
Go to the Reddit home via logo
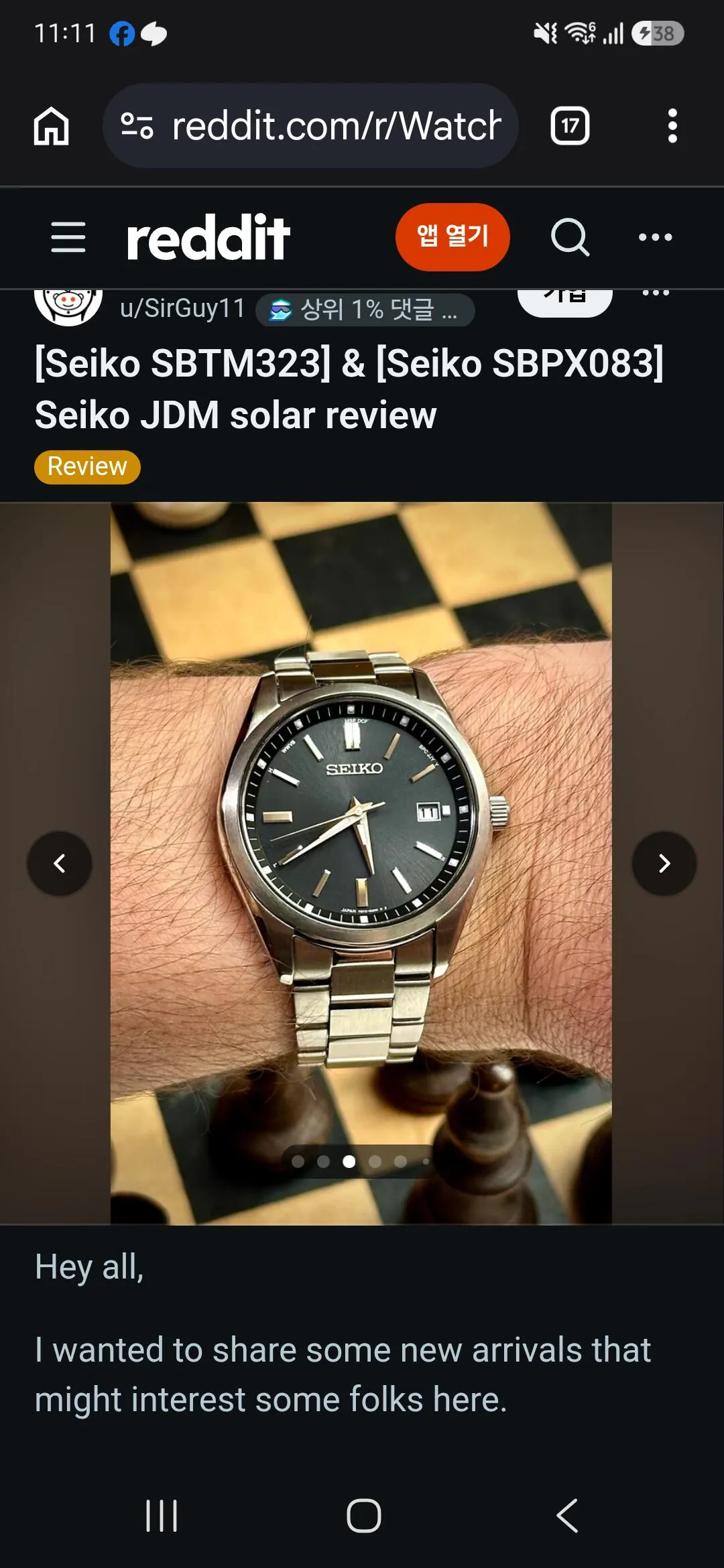coord(208,237)
